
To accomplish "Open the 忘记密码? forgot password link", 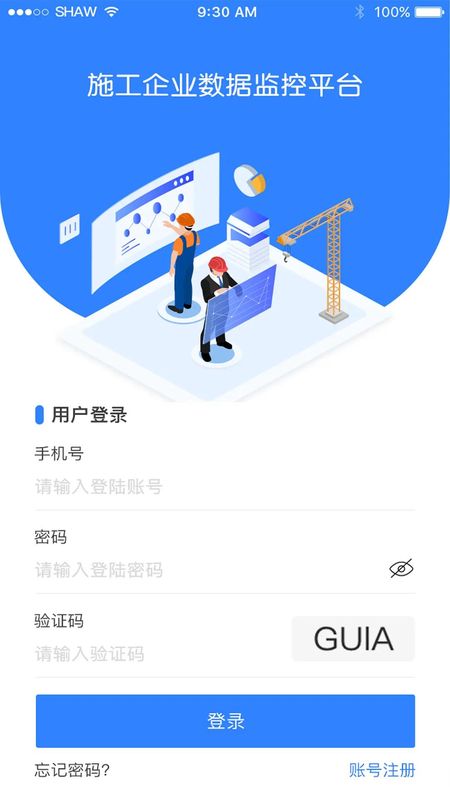I will (72, 770).
